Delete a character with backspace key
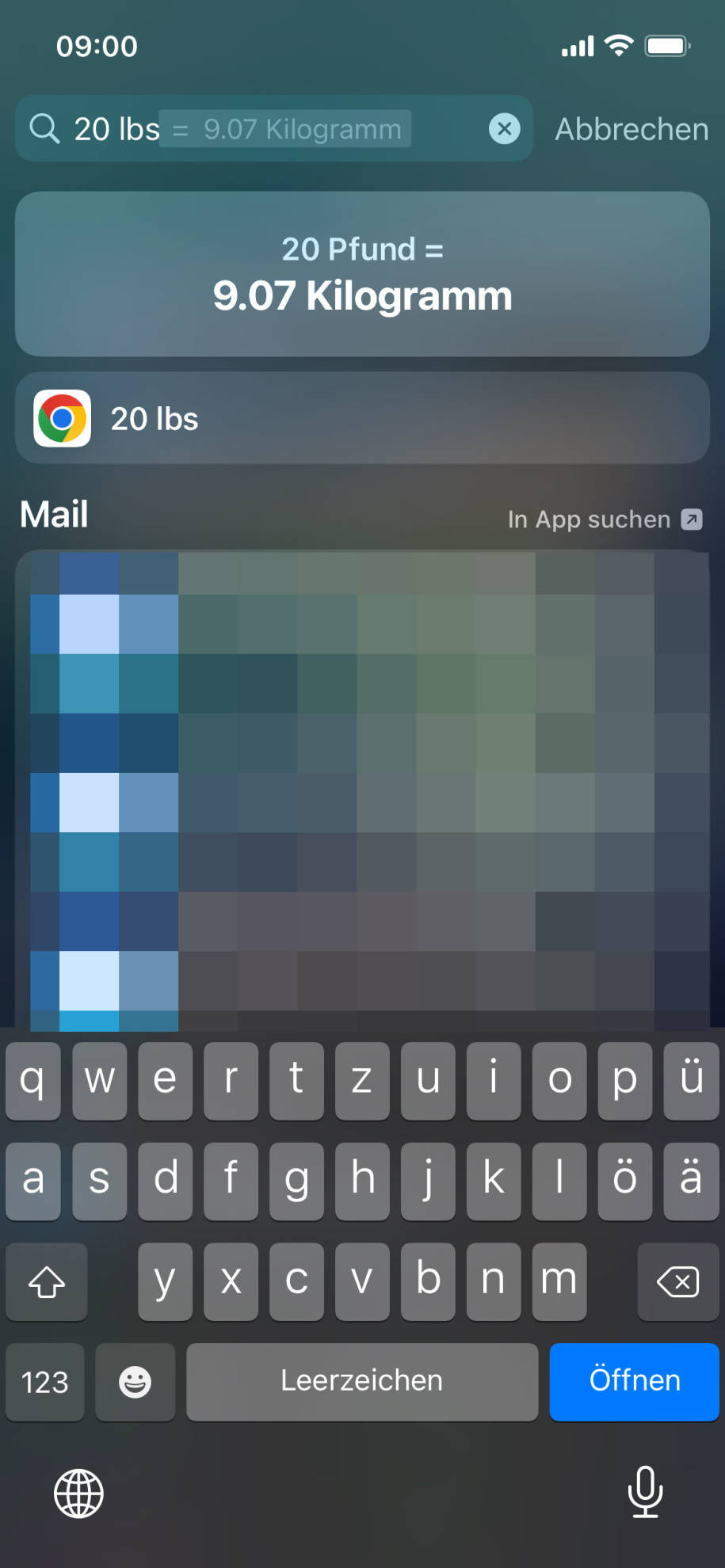This screenshot has height=1568, width=725. pos(678,1281)
